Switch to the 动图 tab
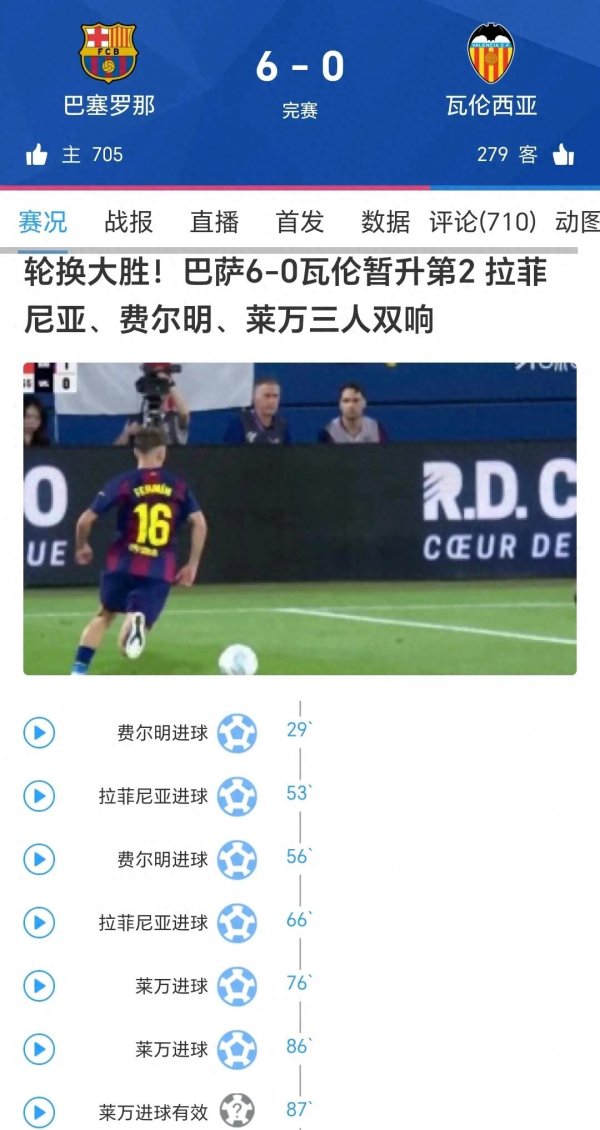The height and width of the screenshot is (1130, 600). [578, 221]
